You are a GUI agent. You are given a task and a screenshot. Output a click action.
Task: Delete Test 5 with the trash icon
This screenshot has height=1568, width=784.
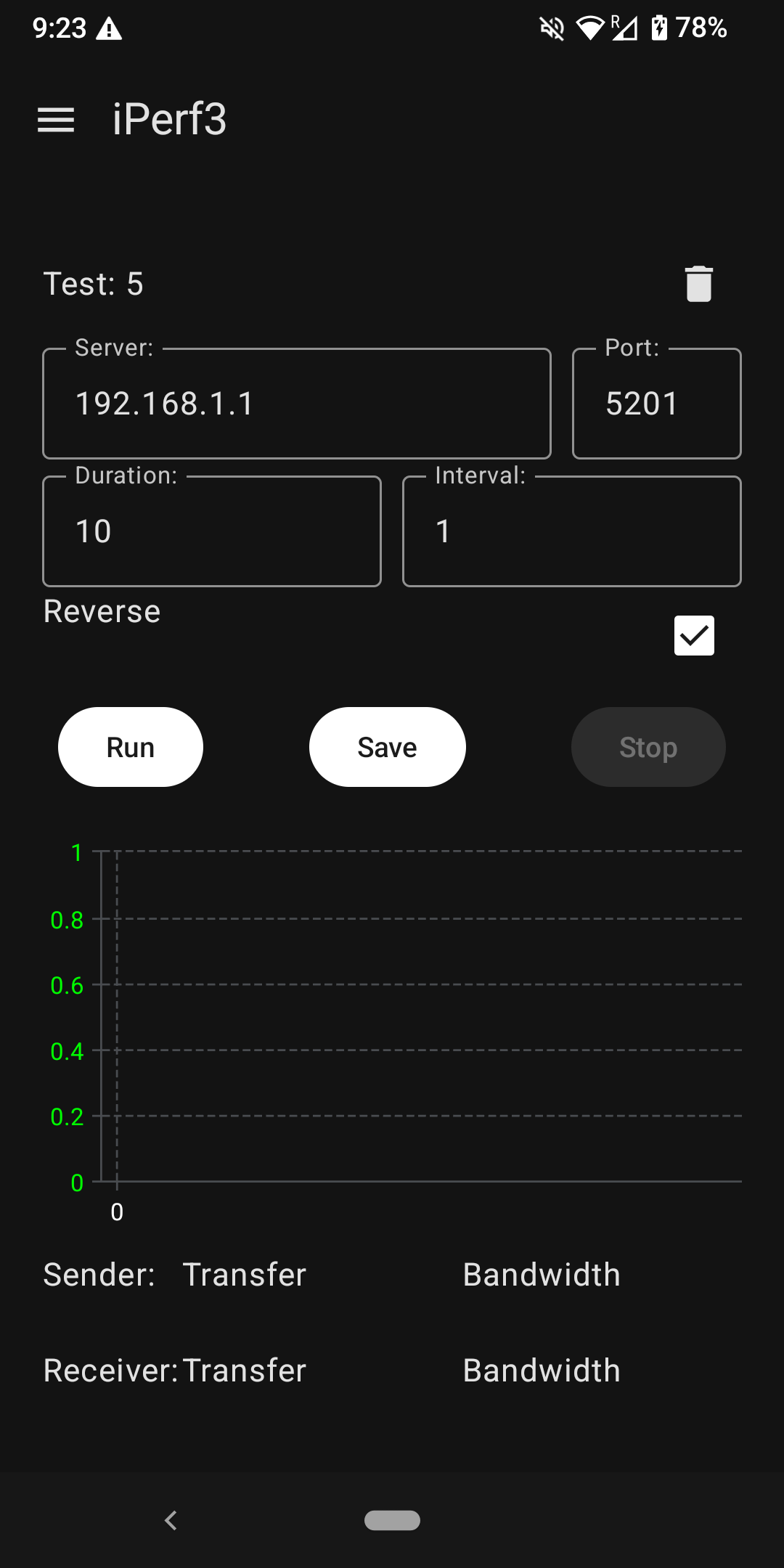pyautogui.click(x=698, y=283)
